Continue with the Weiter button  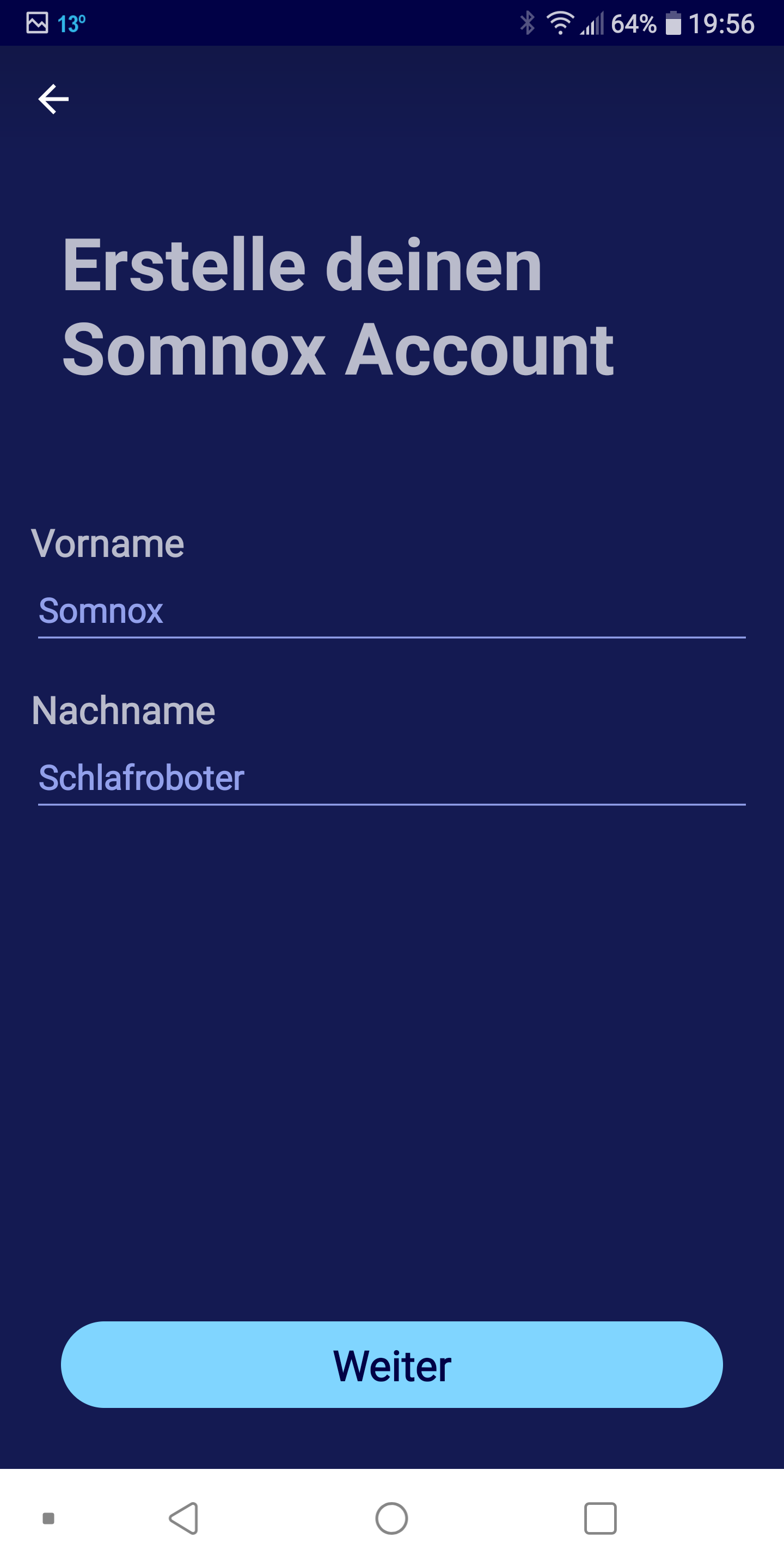tap(391, 1365)
